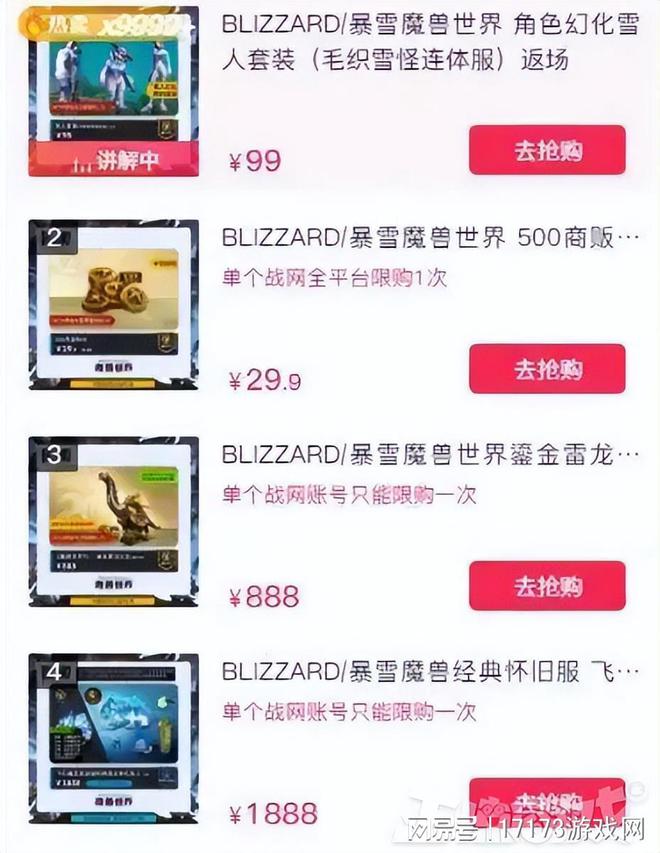This screenshot has width=660, height=853.
Task: Open product image number 4, 经典怀旧服
Action: [113, 738]
